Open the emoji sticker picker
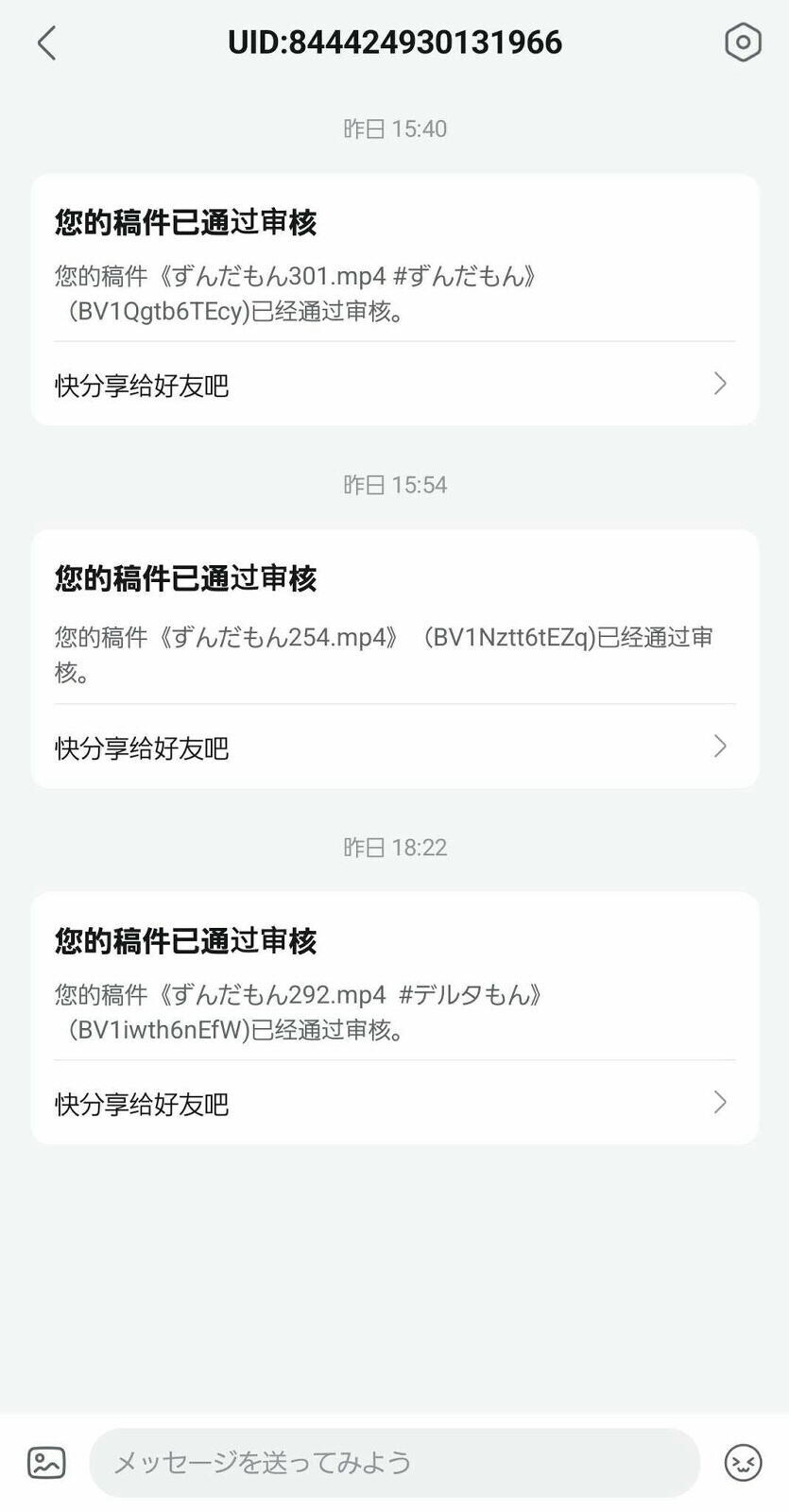 point(743,1462)
